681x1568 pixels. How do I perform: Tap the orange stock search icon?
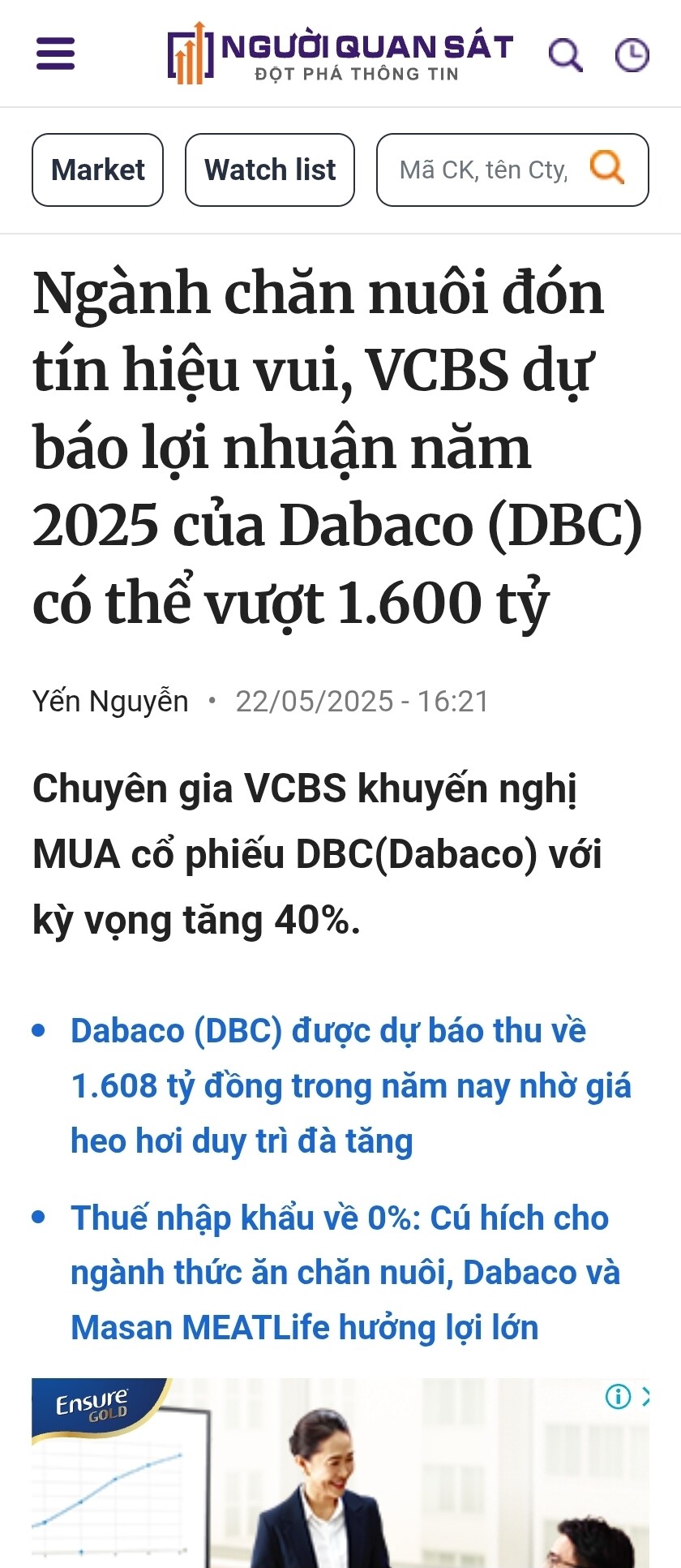pos(607,168)
